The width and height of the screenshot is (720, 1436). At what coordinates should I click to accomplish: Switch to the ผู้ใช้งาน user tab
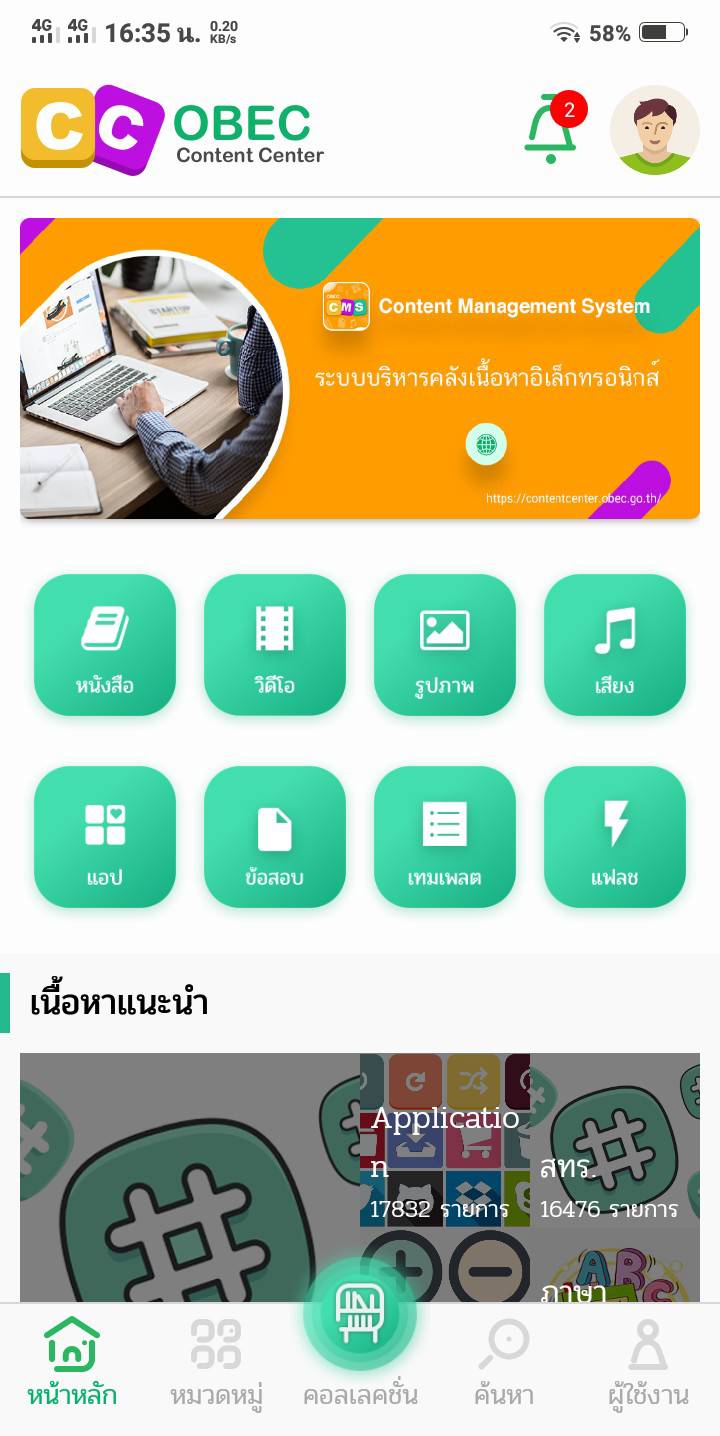coord(648,1362)
